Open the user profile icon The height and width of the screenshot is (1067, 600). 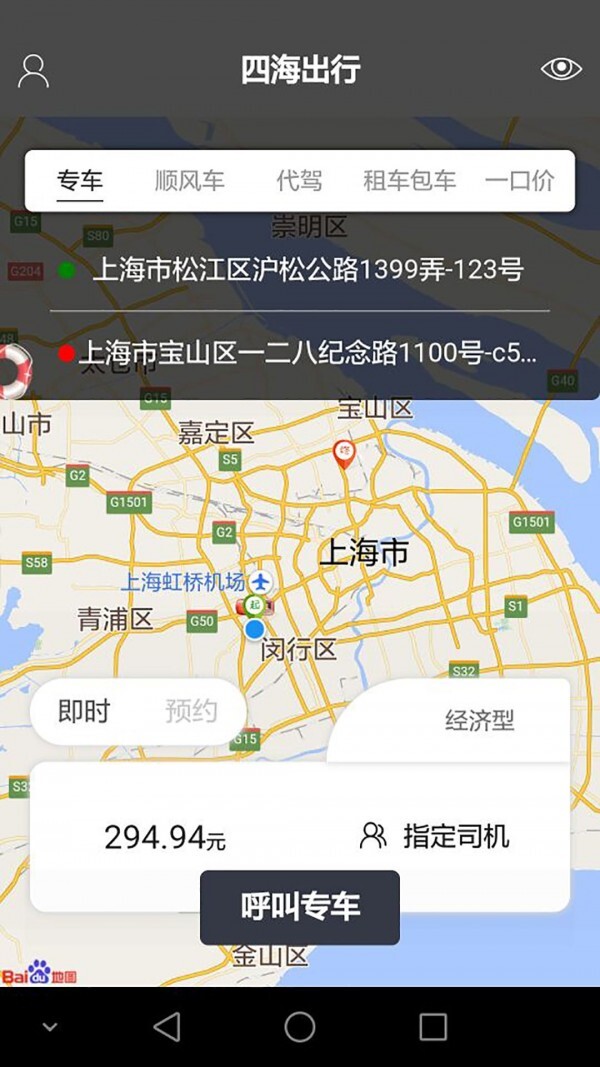point(33,70)
